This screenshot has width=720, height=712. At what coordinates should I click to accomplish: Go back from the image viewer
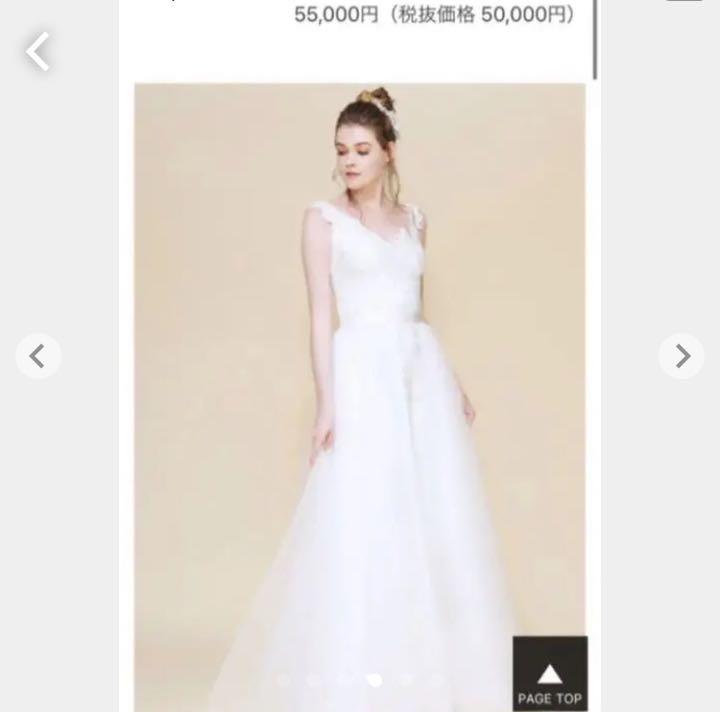click(38, 51)
